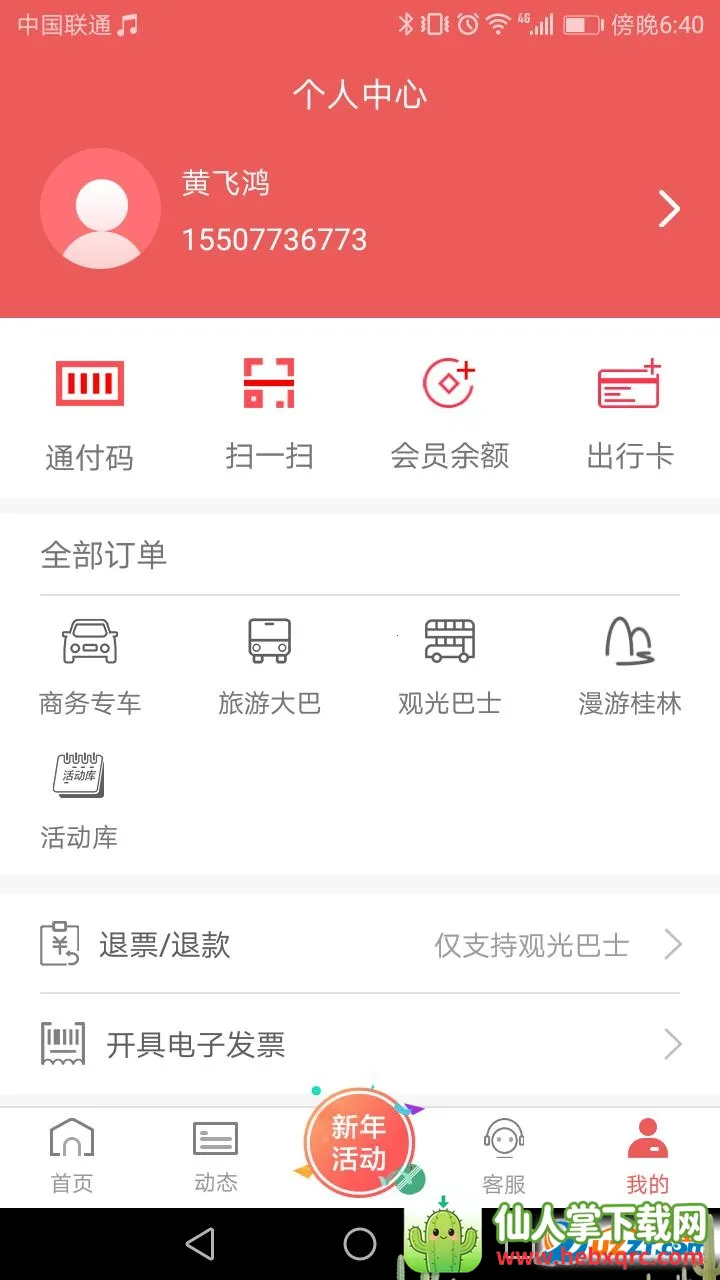This screenshot has width=720, height=1280.
Task: Tap the system home button
Action: point(360,1244)
